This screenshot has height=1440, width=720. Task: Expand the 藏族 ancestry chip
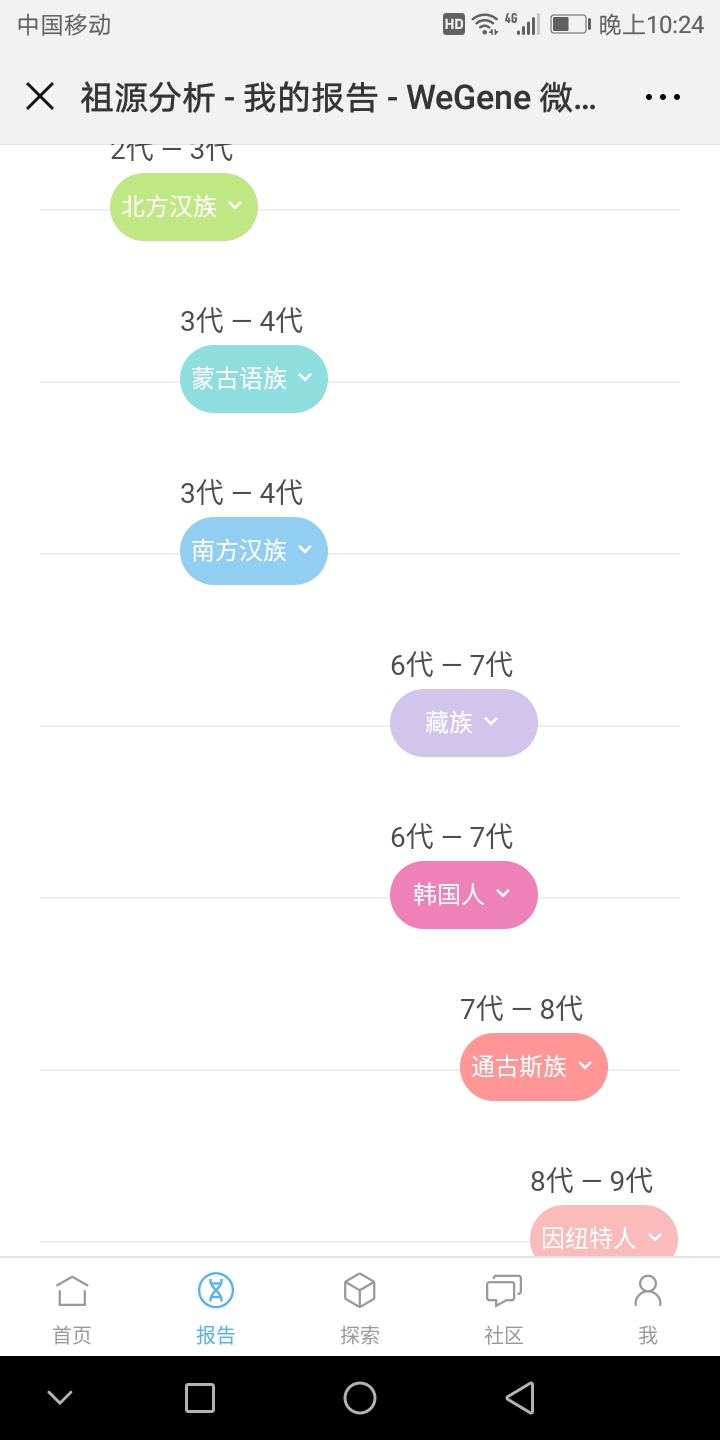464,723
